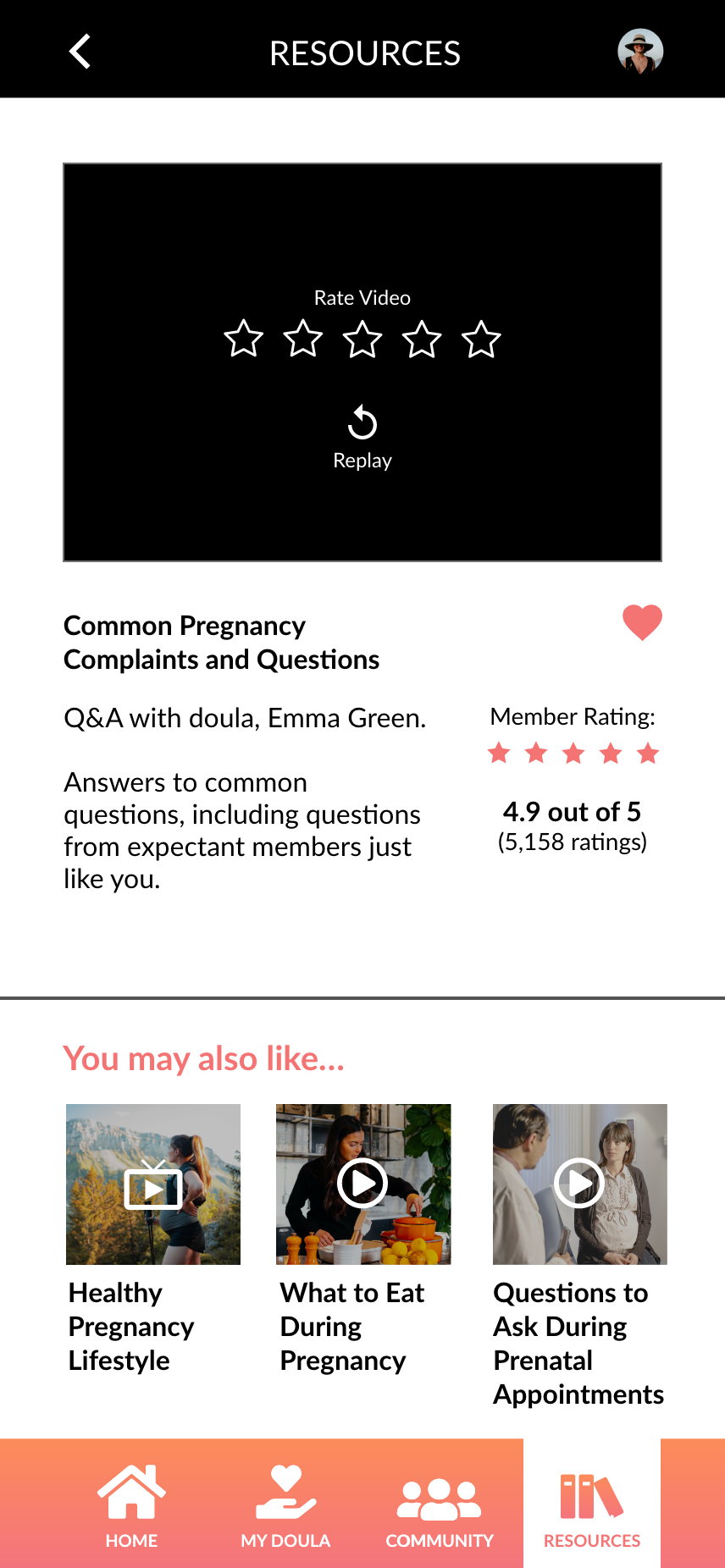The image size is (725, 1568).
Task: Go to the My Doula tab
Action: pyautogui.click(x=285, y=1505)
